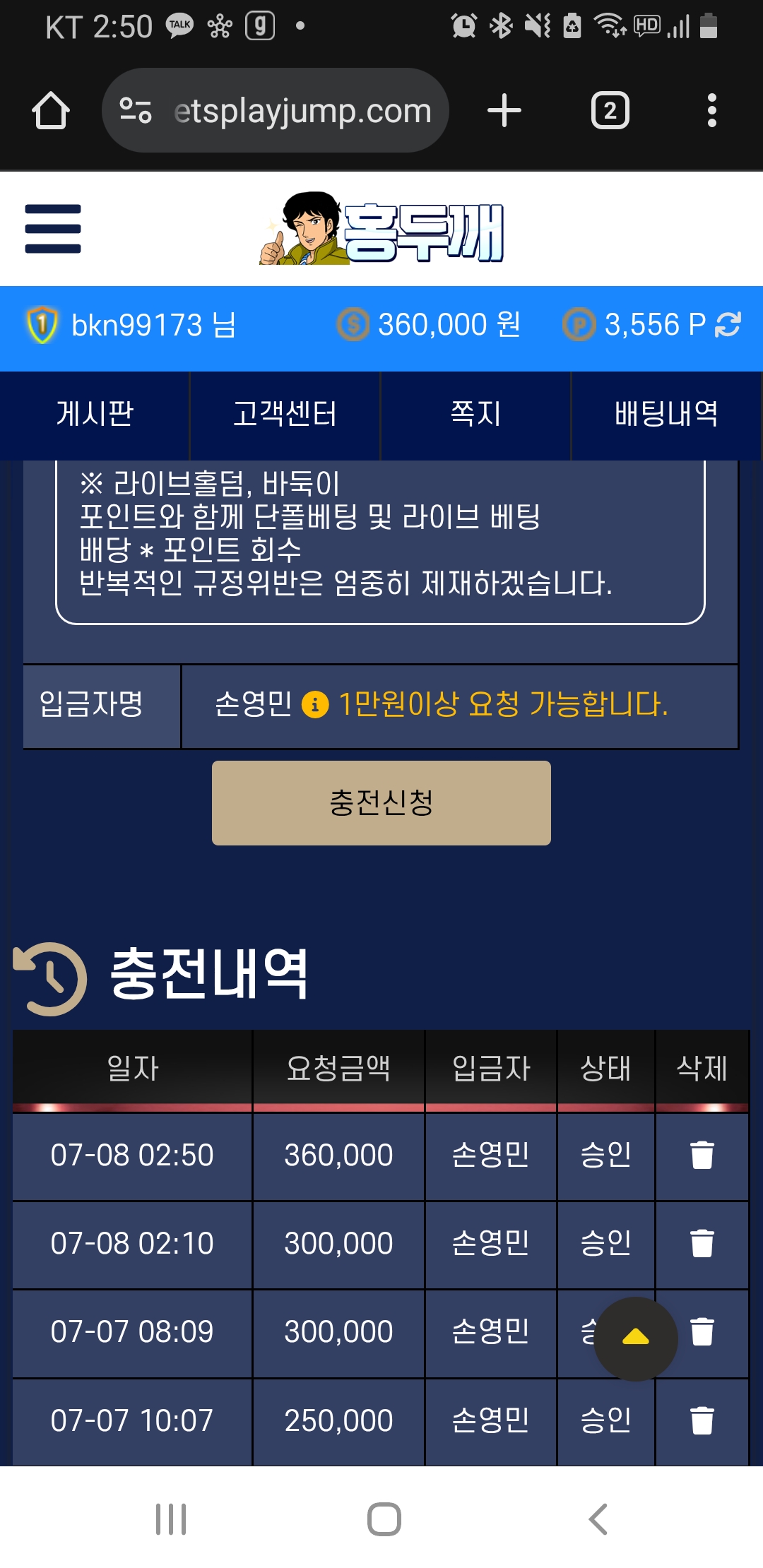The height and width of the screenshot is (1568, 763).
Task: Open the 게시판 board tab
Action: pyautogui.click(x=95, y=415)
